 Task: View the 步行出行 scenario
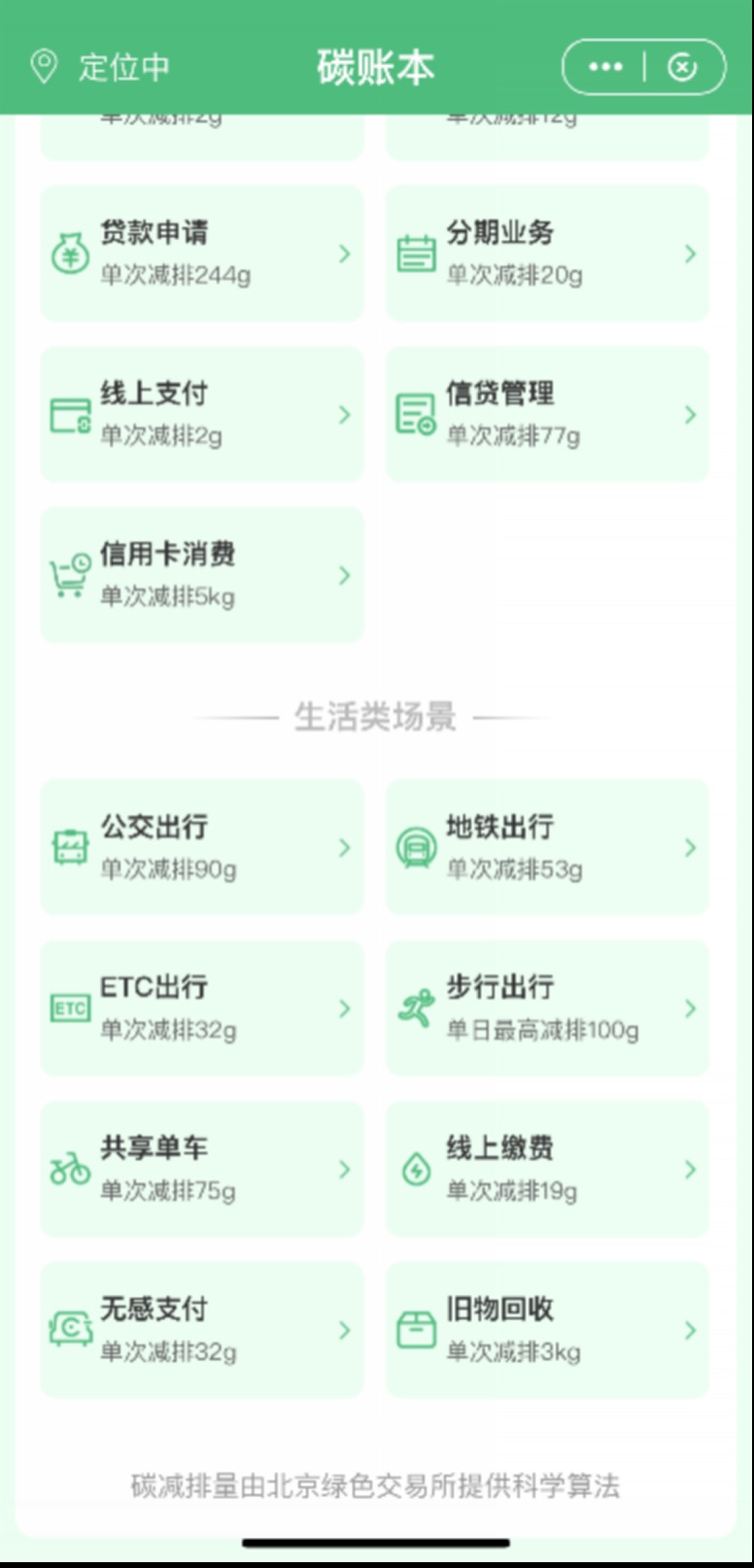click(547, 1008)
